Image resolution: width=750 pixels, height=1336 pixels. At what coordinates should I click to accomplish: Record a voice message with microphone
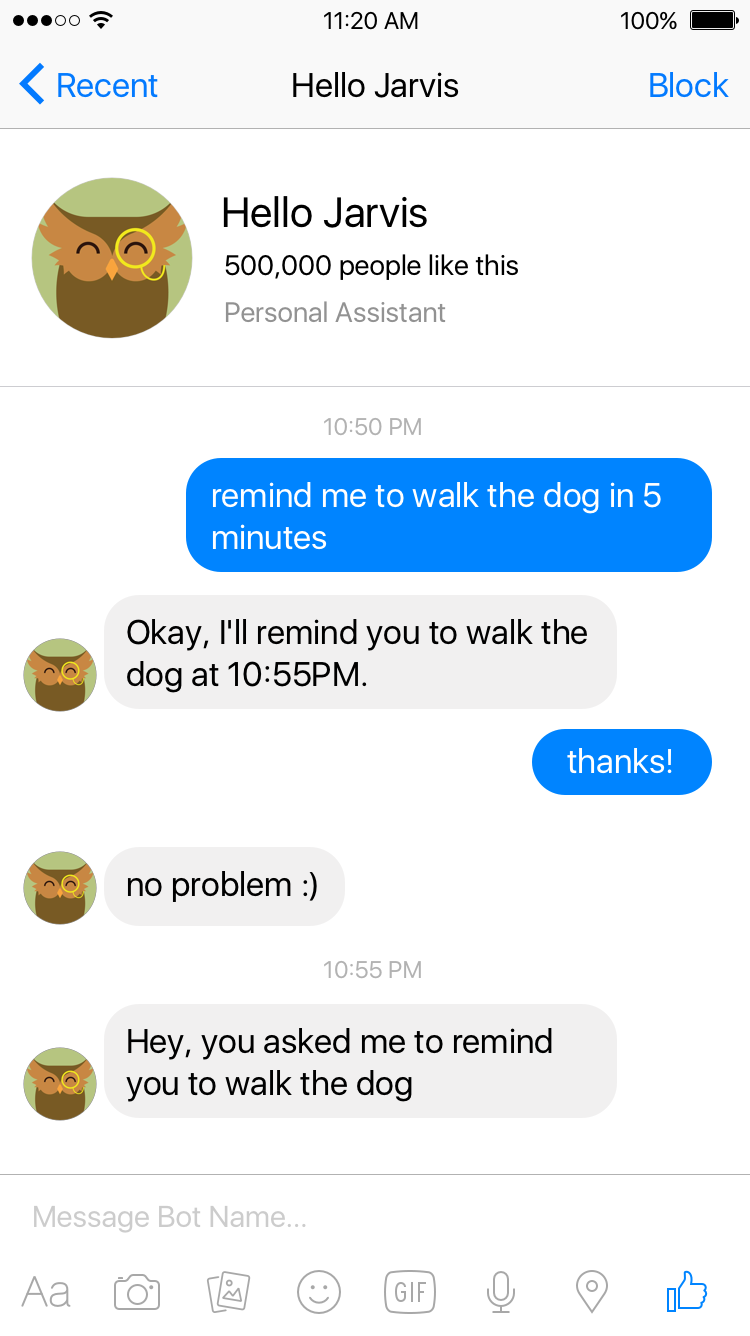tap(501, 1292)
